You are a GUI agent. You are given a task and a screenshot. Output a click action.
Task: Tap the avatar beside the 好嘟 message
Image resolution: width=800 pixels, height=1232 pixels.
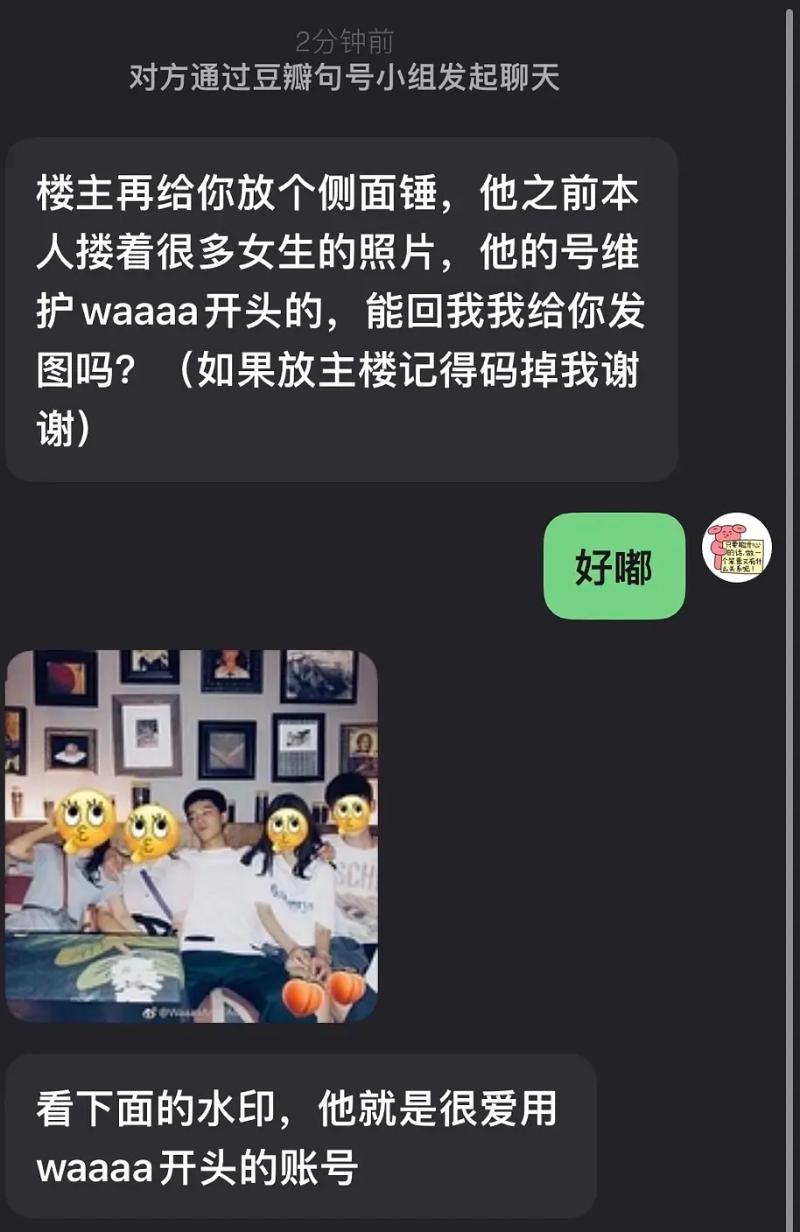point(737,548)
